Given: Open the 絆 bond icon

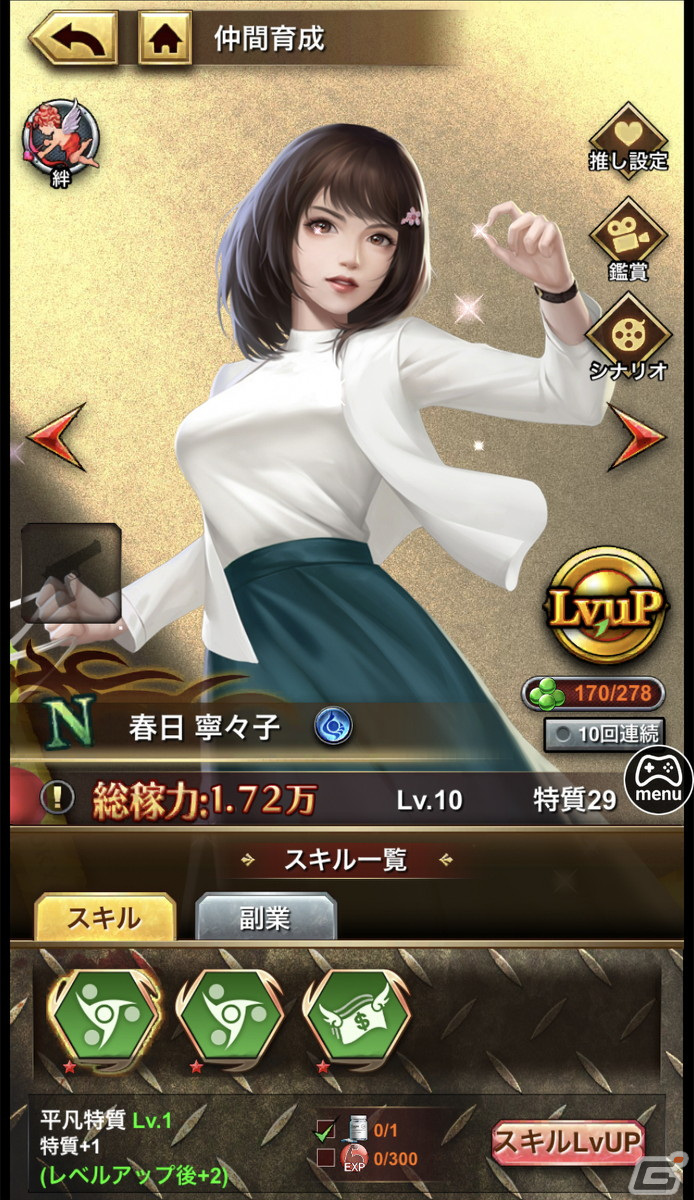Looking at the screenshot, I should (x=61, y=139).
